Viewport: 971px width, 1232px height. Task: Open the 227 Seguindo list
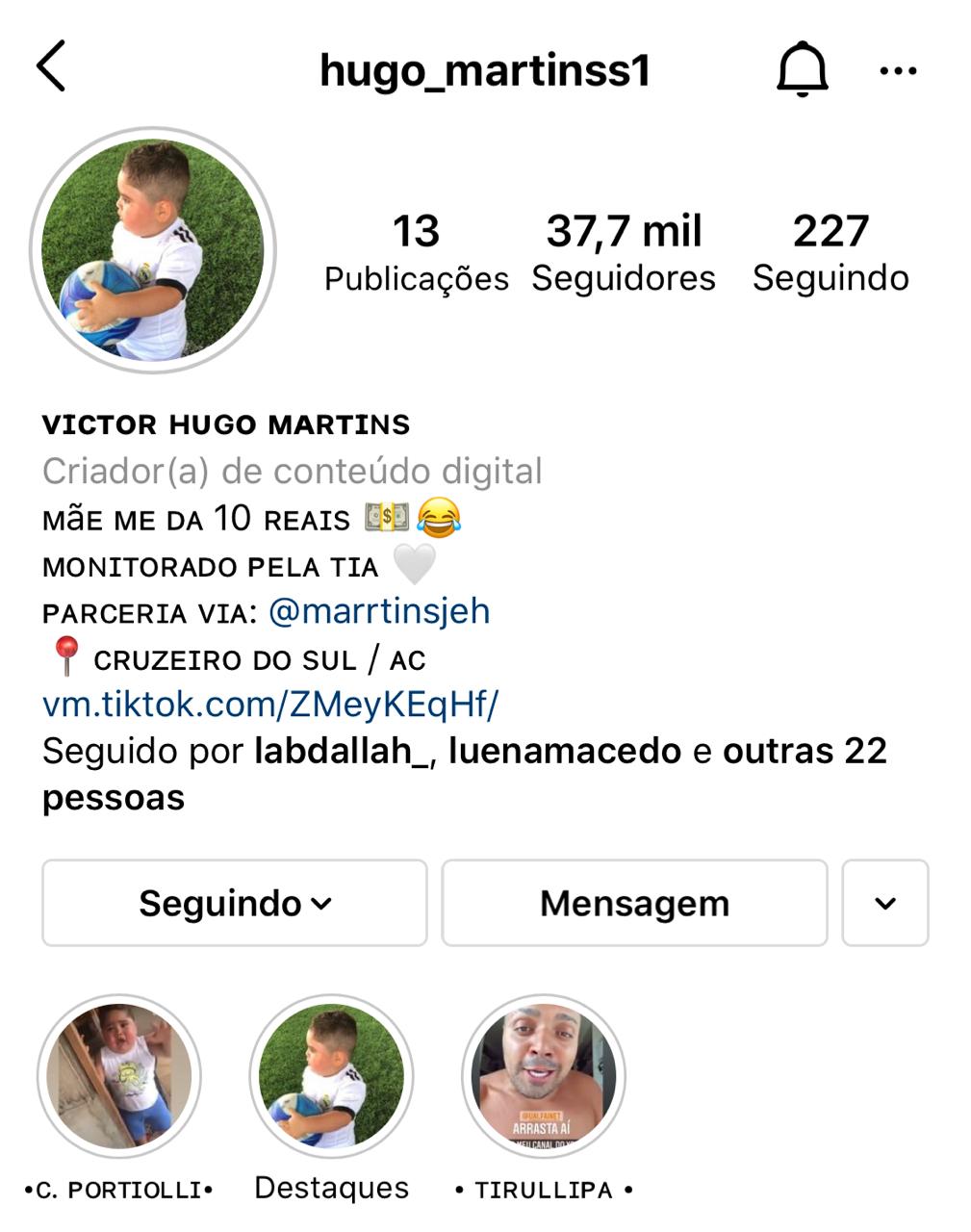coord(830,252)
